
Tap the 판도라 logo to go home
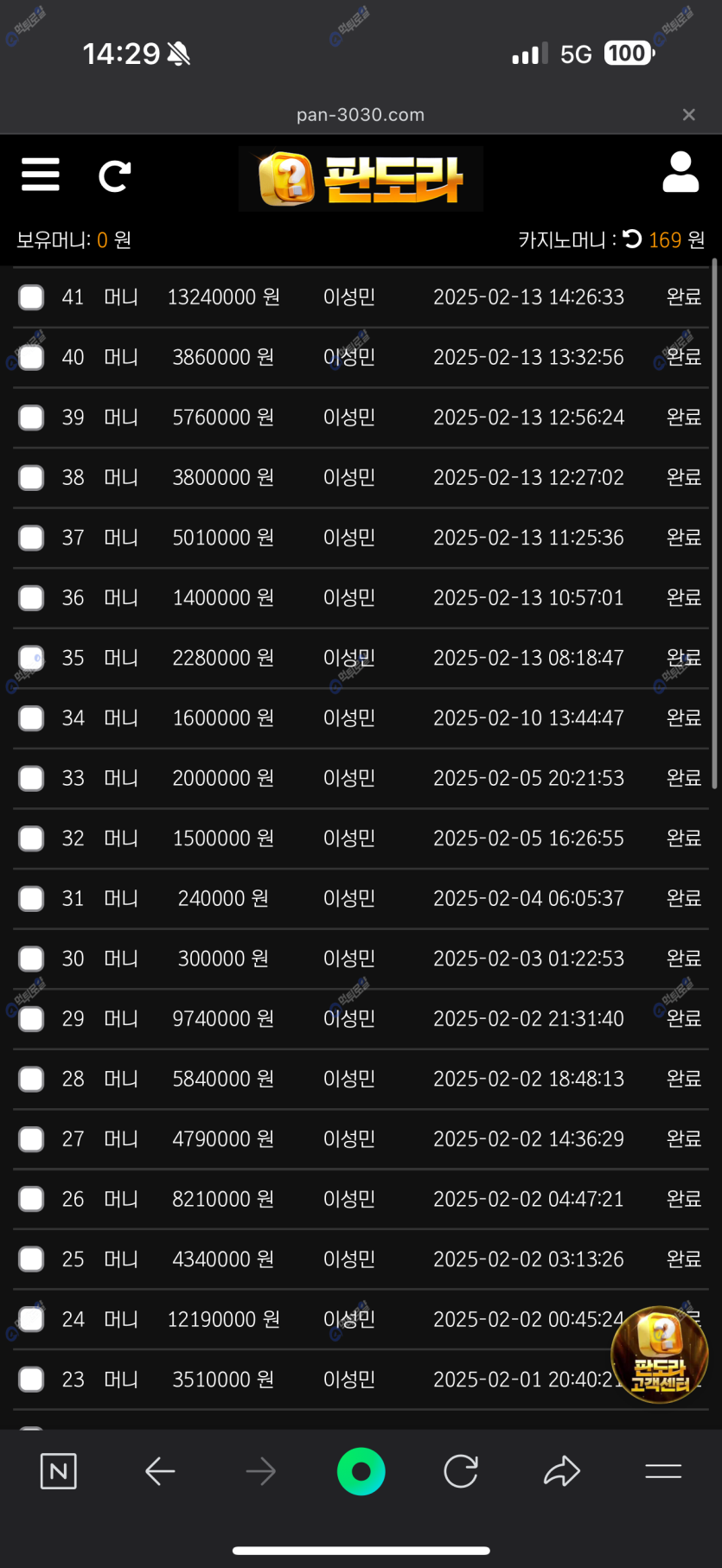(x=361, y=179)
